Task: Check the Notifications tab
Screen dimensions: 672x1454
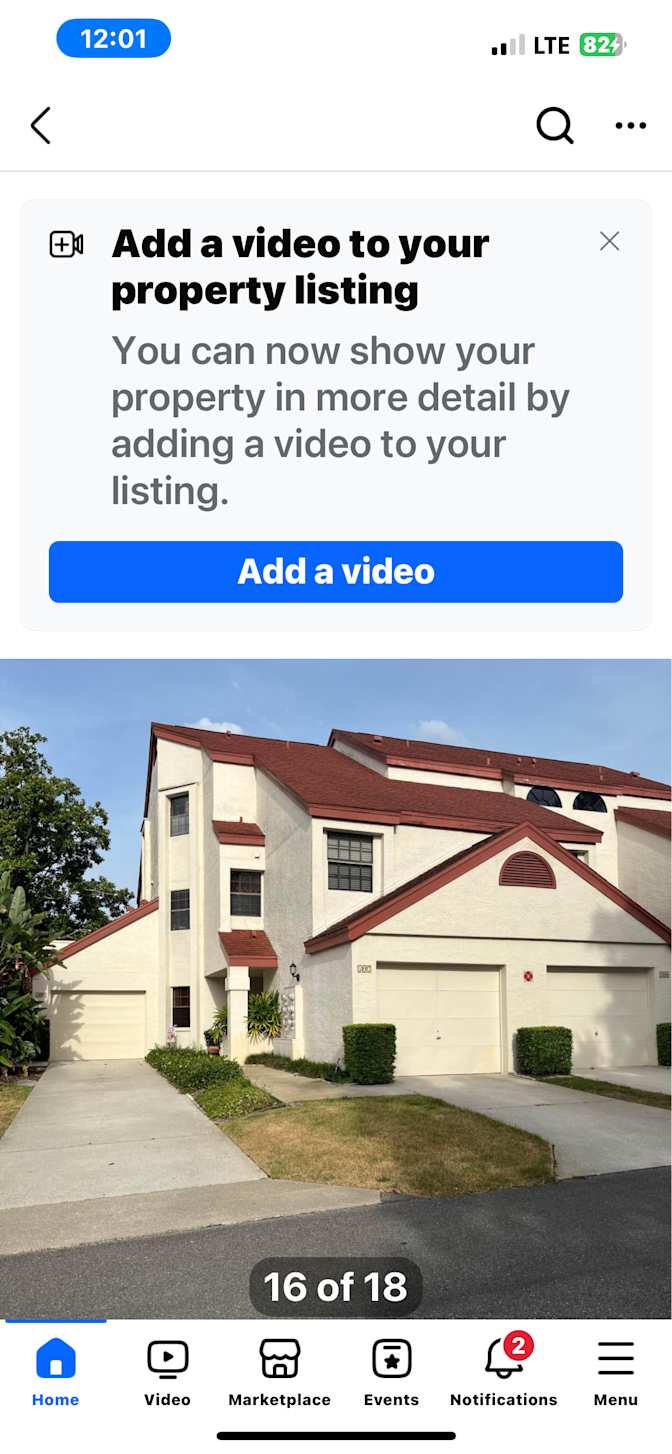Action: click(504, 1373)
